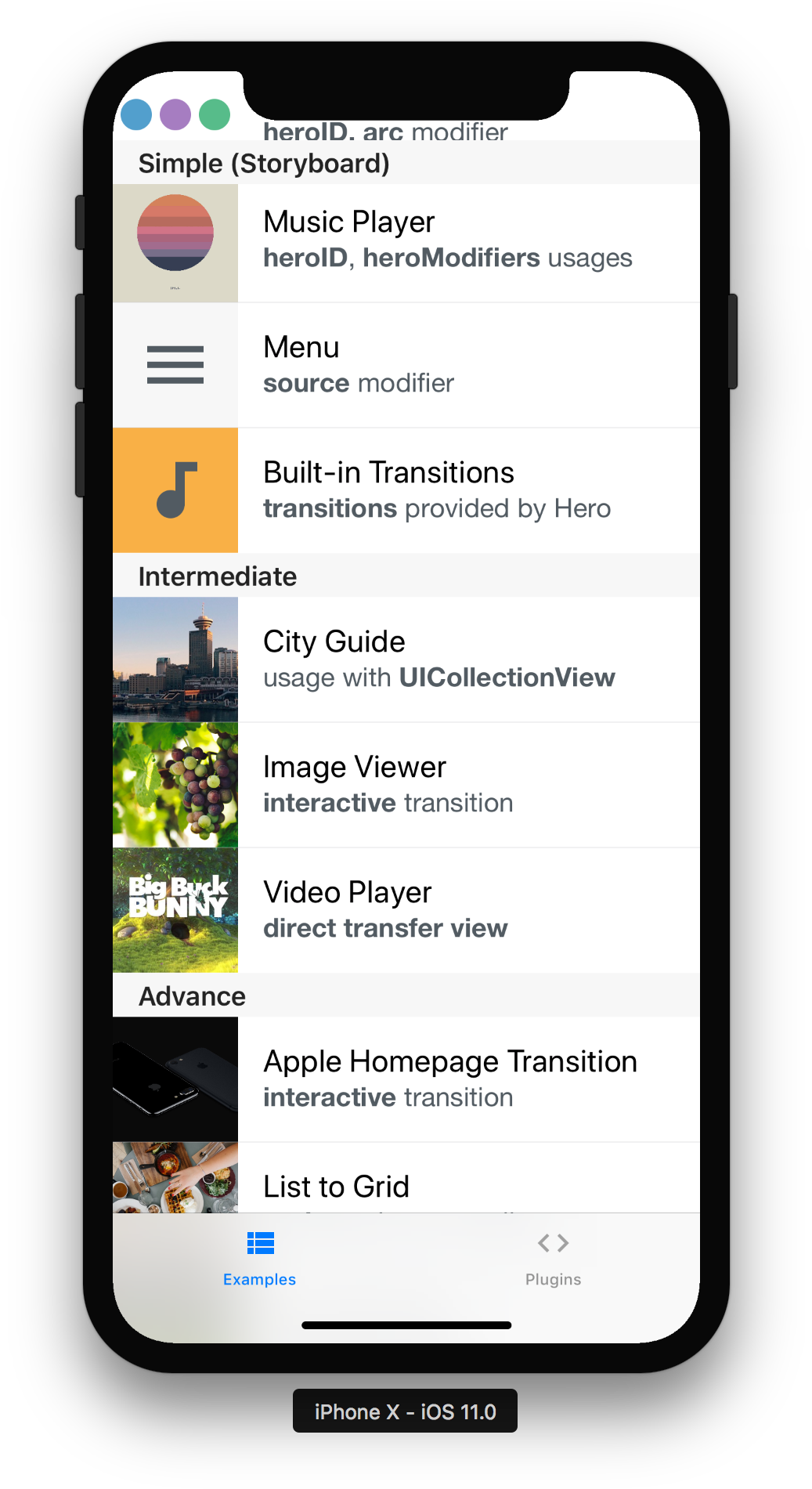Open the City Guide example
Screen dimensions: 812x1489
coord(406,660)
